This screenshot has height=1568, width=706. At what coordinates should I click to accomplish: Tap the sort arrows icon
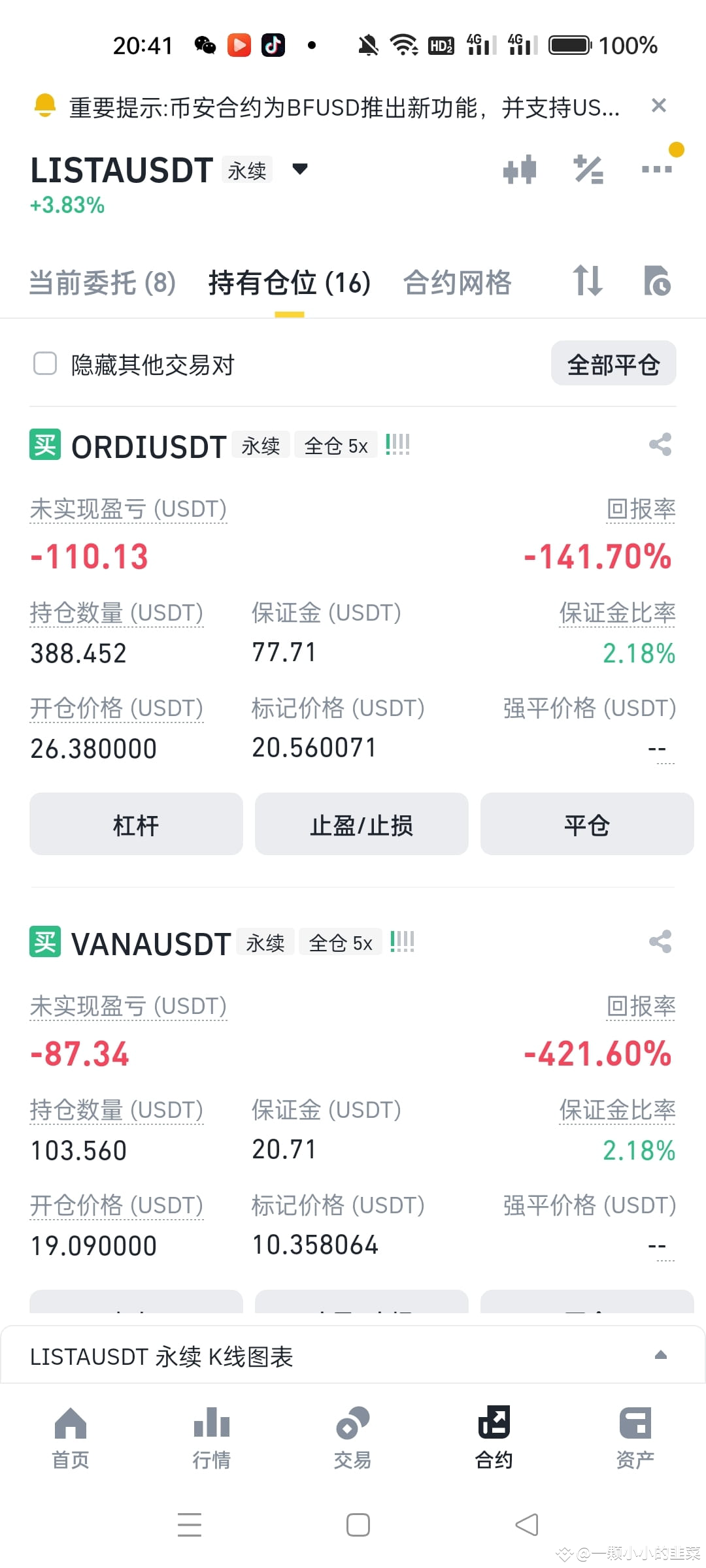coord(587,281)
